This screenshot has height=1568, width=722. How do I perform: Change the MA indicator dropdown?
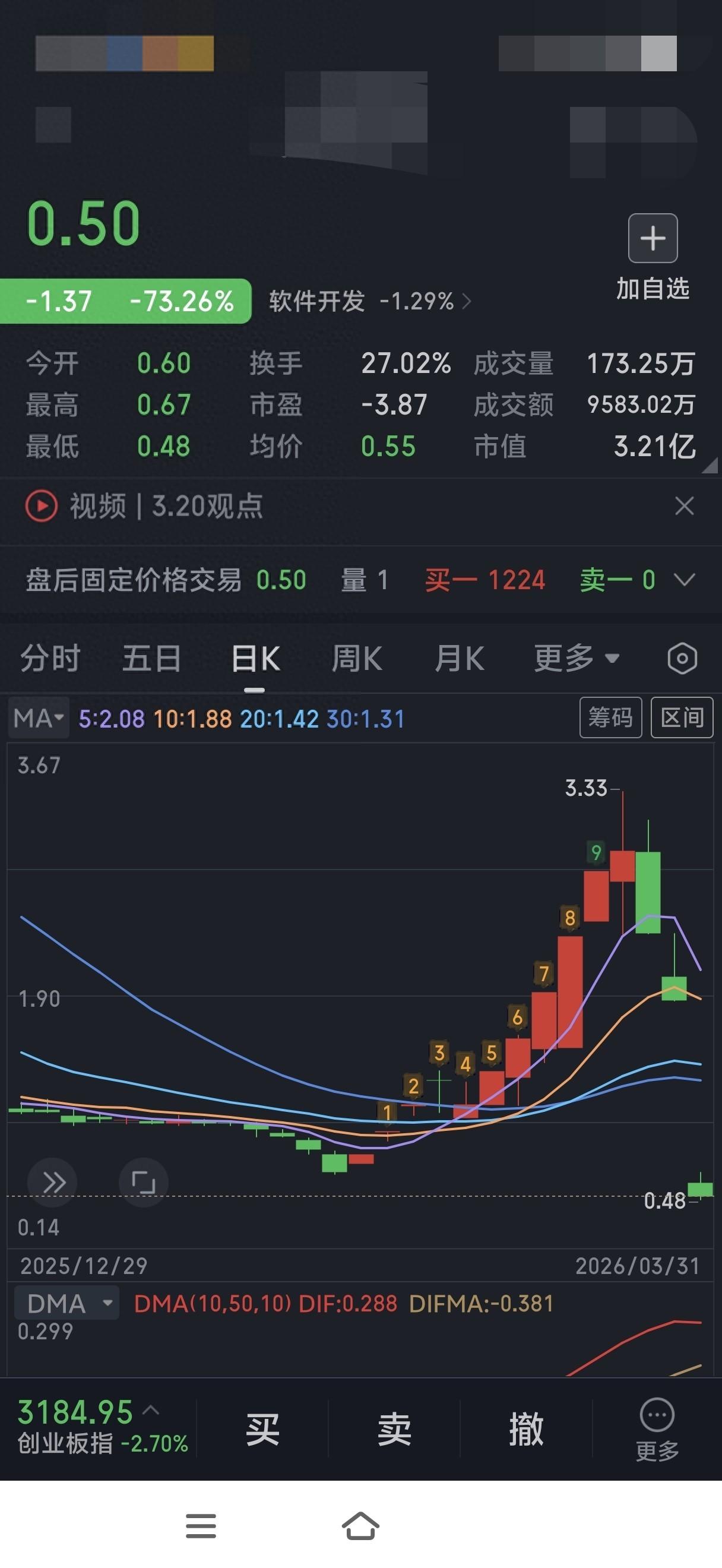pyautogui.click(x=39, y=718)
